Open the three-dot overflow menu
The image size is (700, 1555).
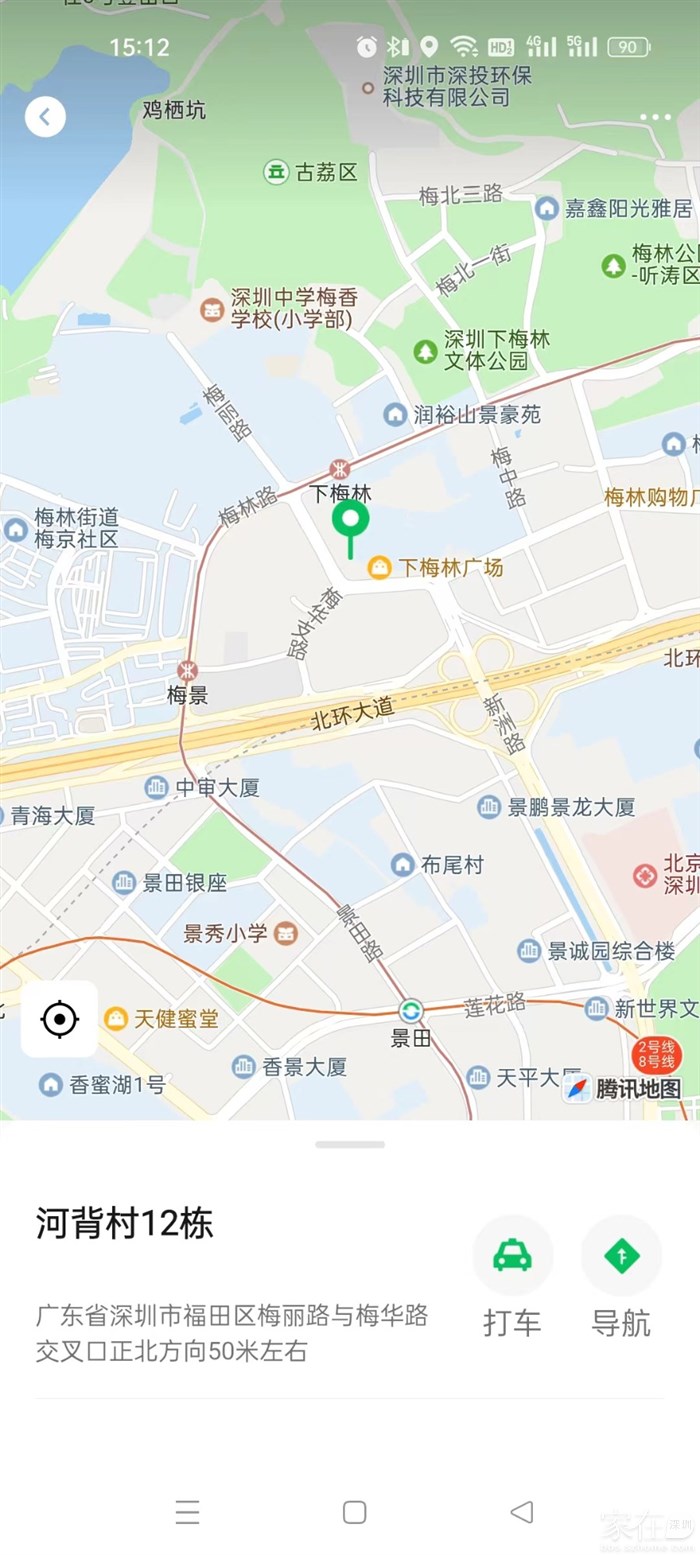point(655,118)
